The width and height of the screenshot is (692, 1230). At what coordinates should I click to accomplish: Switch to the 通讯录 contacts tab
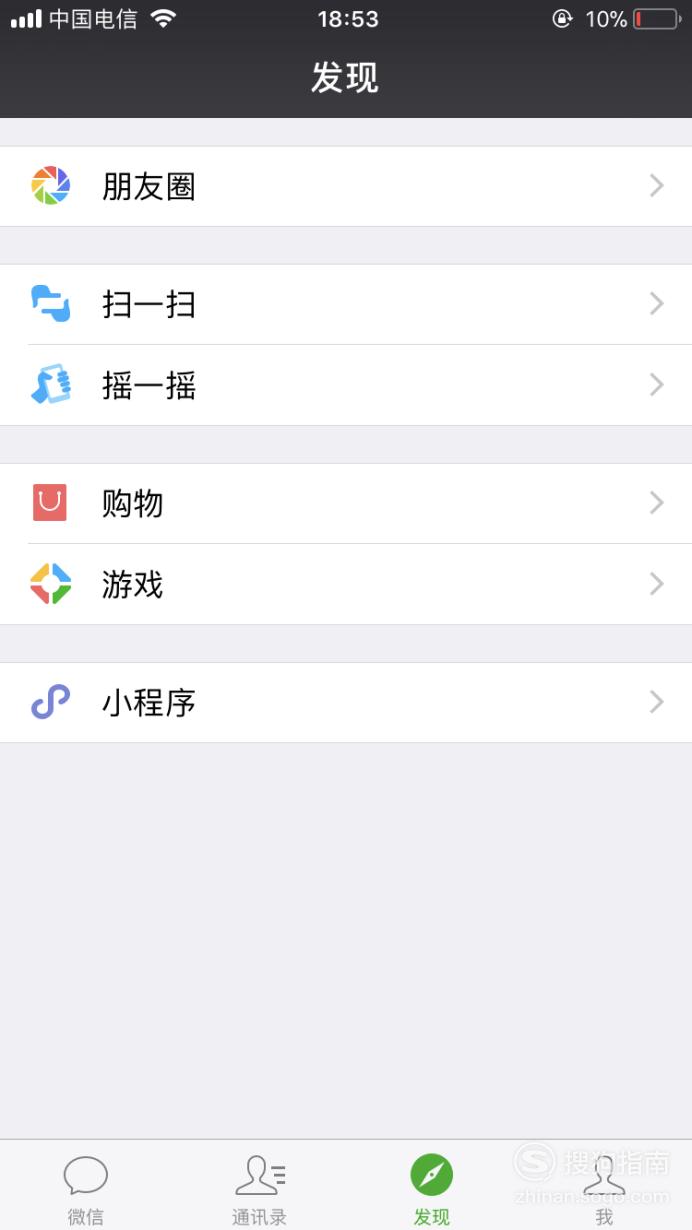pos(259,1188)
